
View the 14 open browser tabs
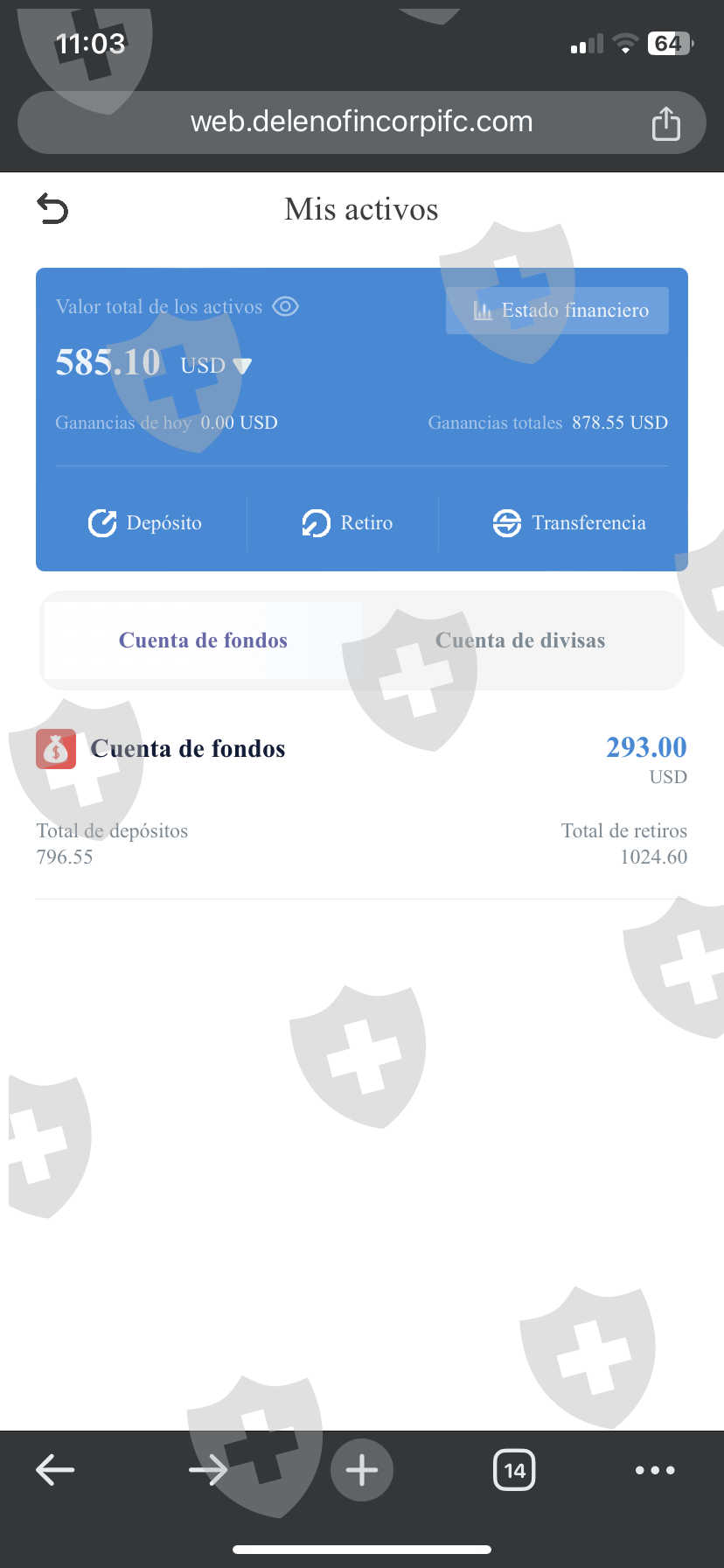(514, 1470)
